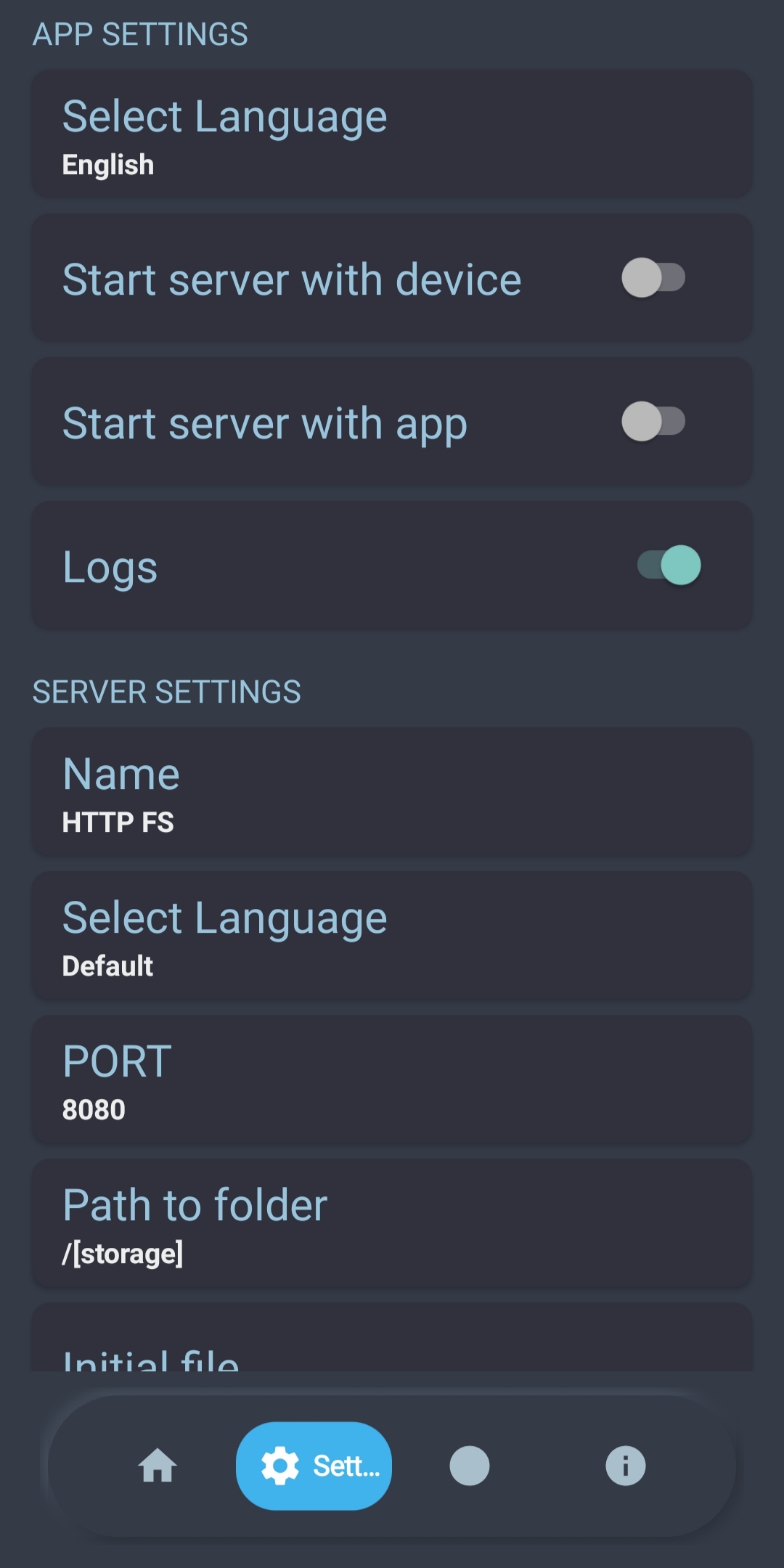This screenshot has width=784, height=1568.
Task: Edit the server Name HTTP FS
Action: pos(392,793)
